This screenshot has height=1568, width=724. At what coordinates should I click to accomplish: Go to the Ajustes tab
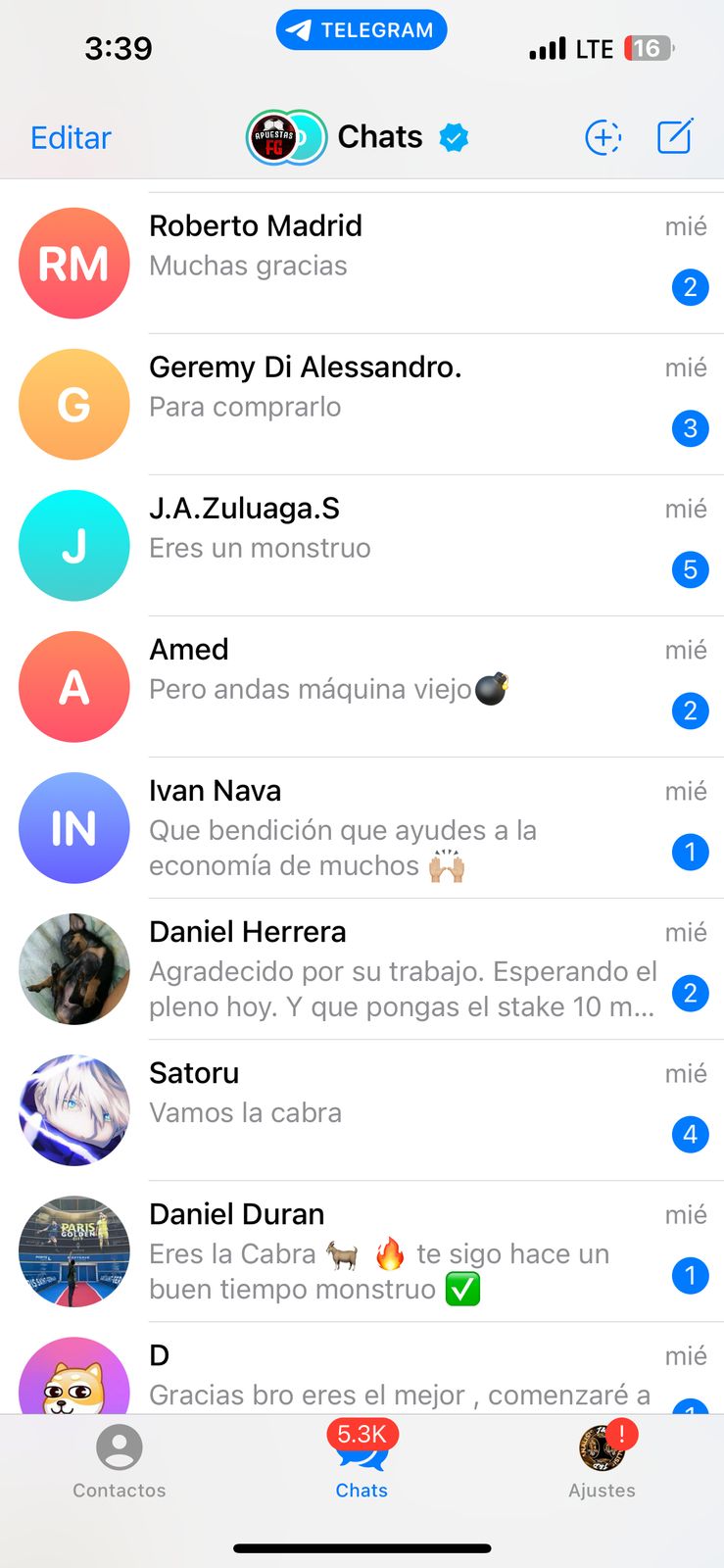[x=602, y=1462]
